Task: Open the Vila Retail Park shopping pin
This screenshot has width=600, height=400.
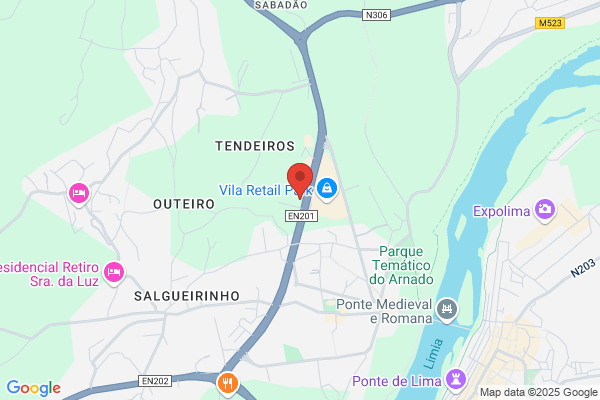Action: tap(327, 189)
